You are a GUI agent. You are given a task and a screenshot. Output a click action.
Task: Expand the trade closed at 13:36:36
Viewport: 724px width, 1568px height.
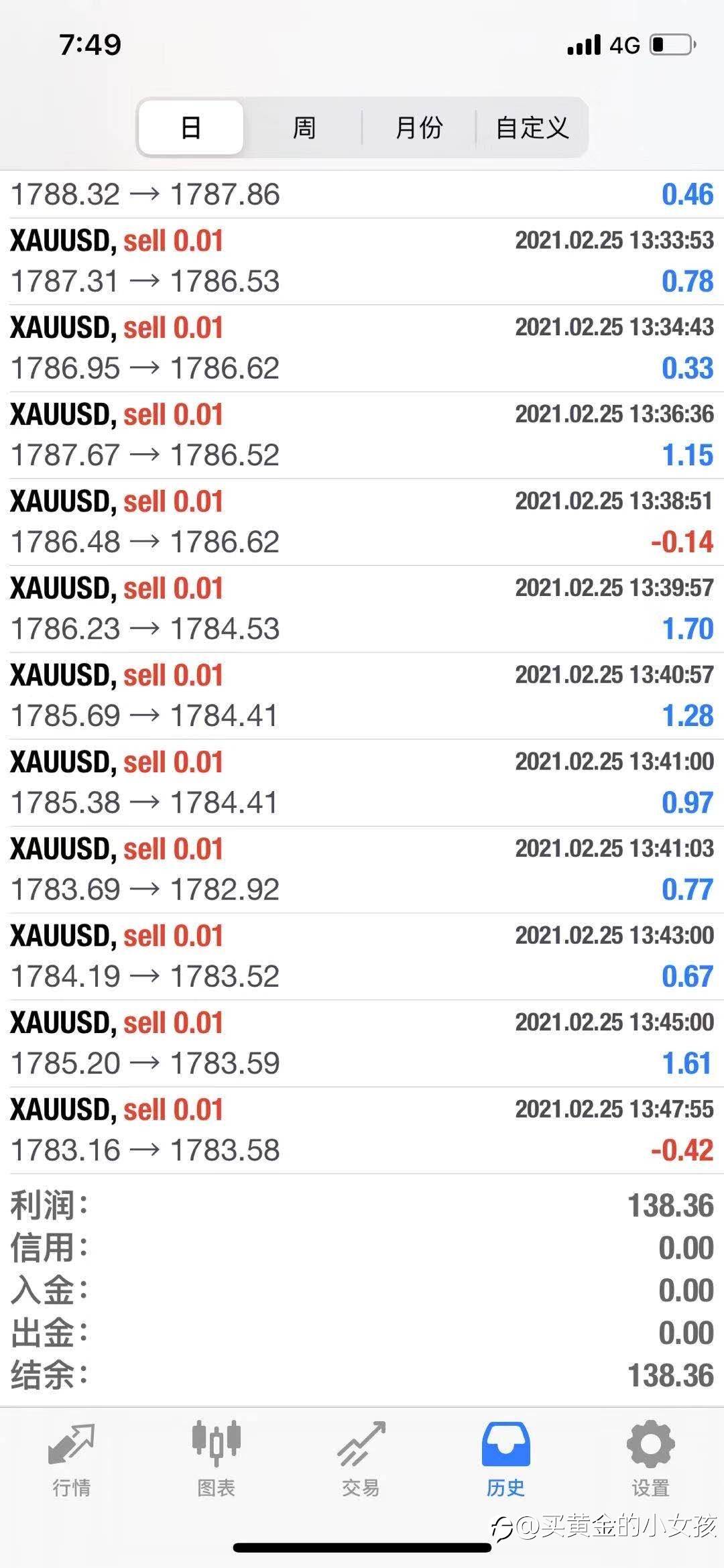click(x=362, y=435)
